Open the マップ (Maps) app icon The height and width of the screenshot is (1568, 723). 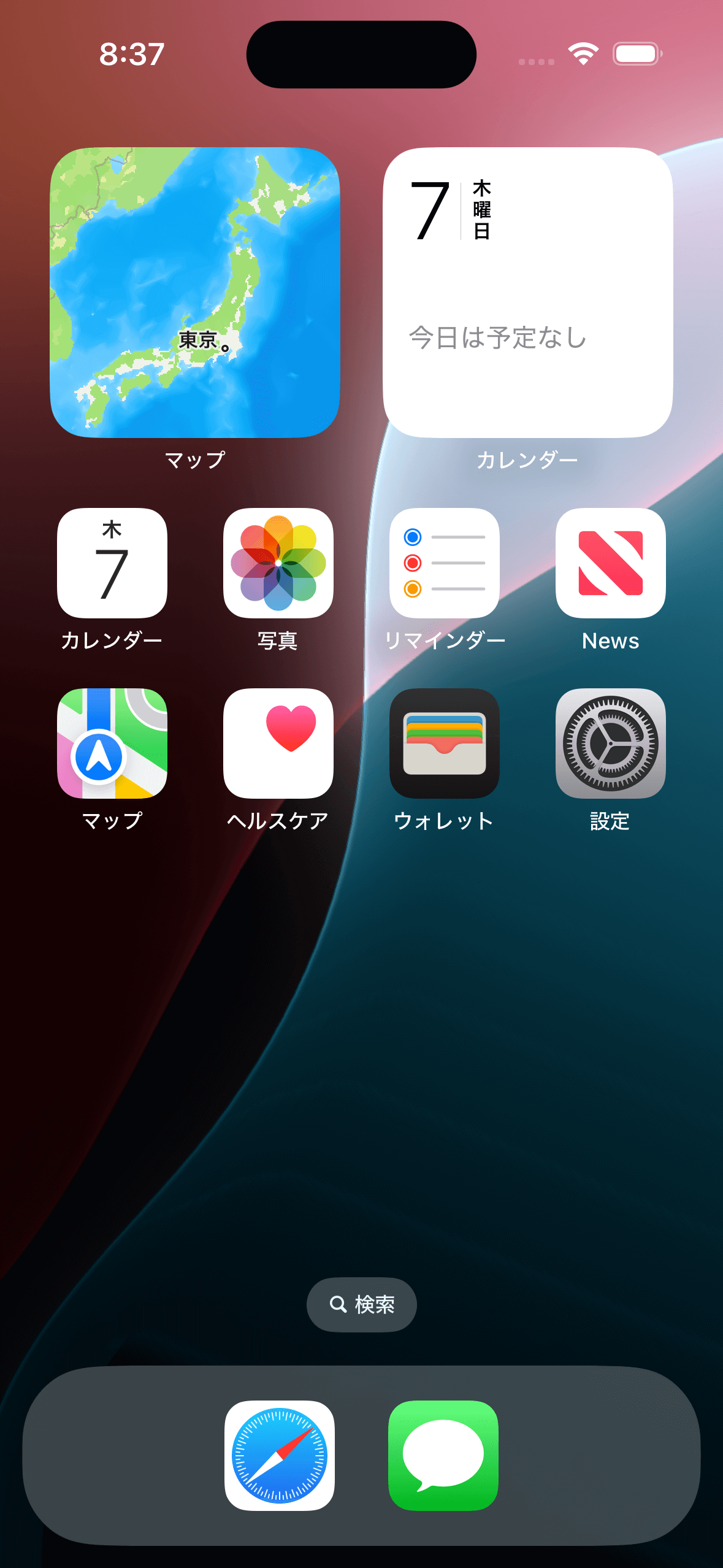click(x=112, y=744)
